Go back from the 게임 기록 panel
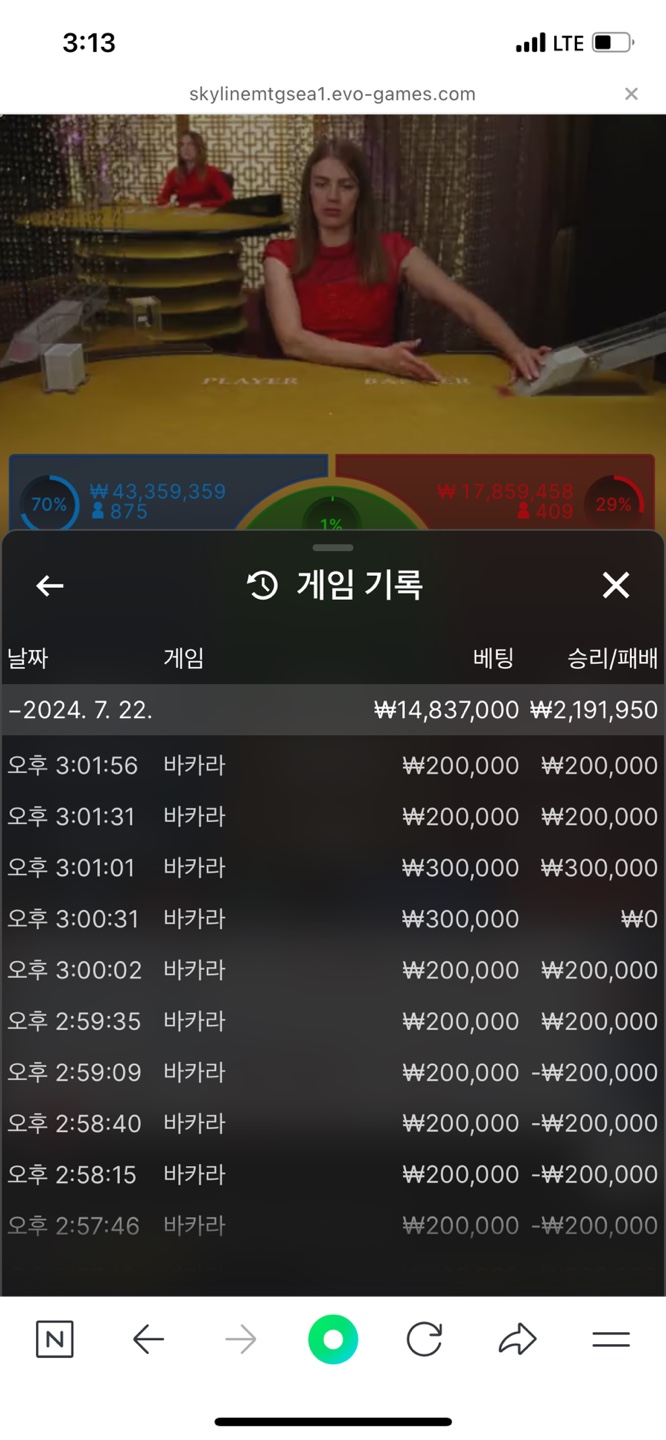 (x=50, y=586)
